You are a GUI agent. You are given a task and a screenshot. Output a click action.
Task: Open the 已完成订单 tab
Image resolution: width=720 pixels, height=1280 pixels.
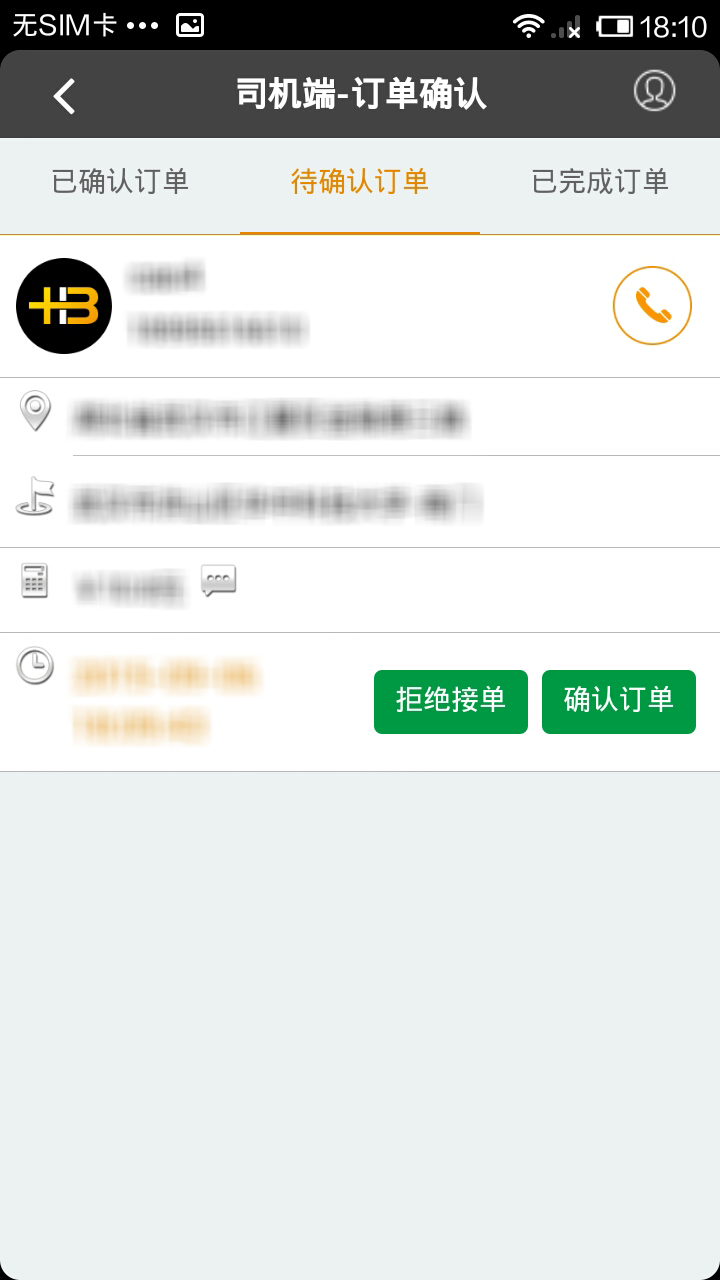(x=599, y=184)
